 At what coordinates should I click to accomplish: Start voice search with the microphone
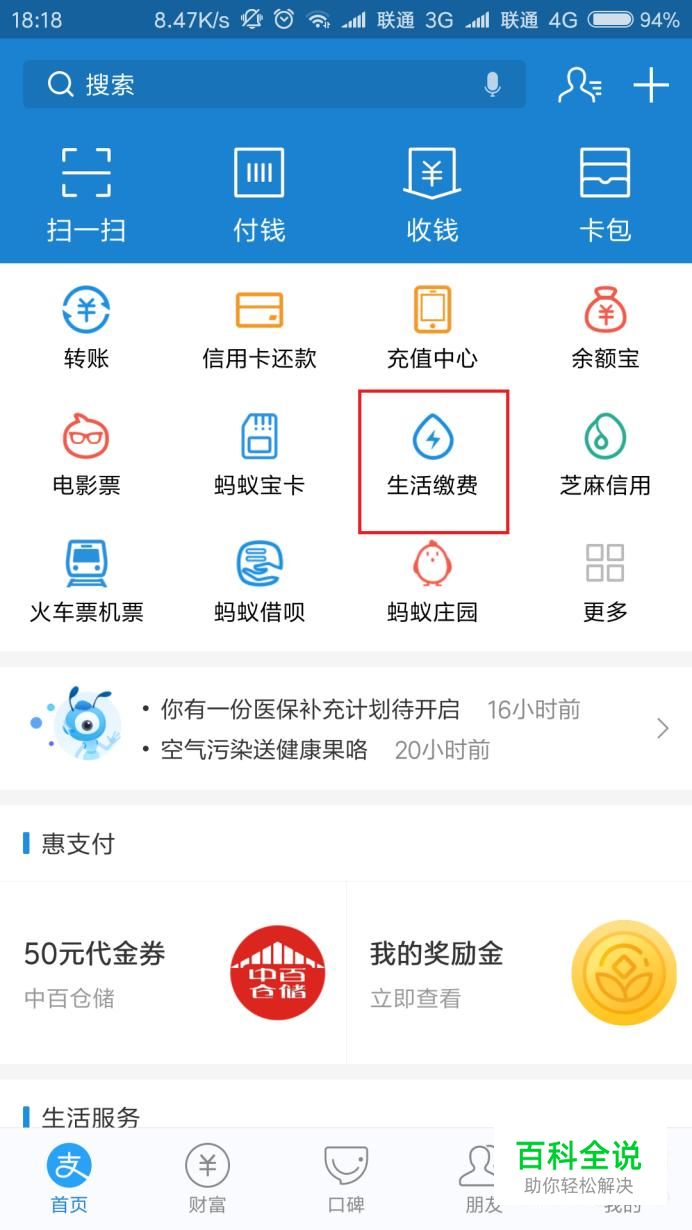492,85
